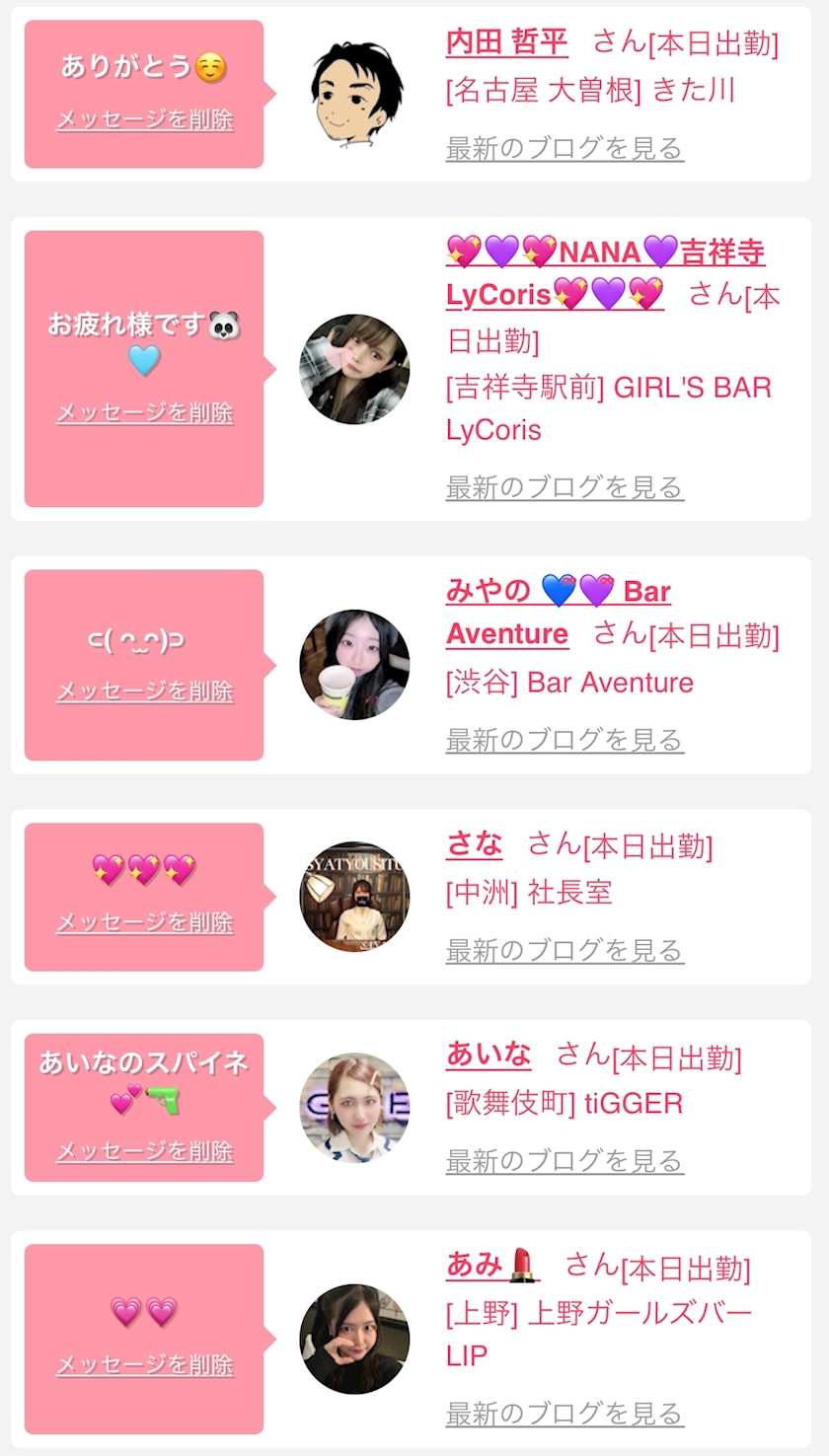View latest blog of 内田 哲平

[565, 149]
